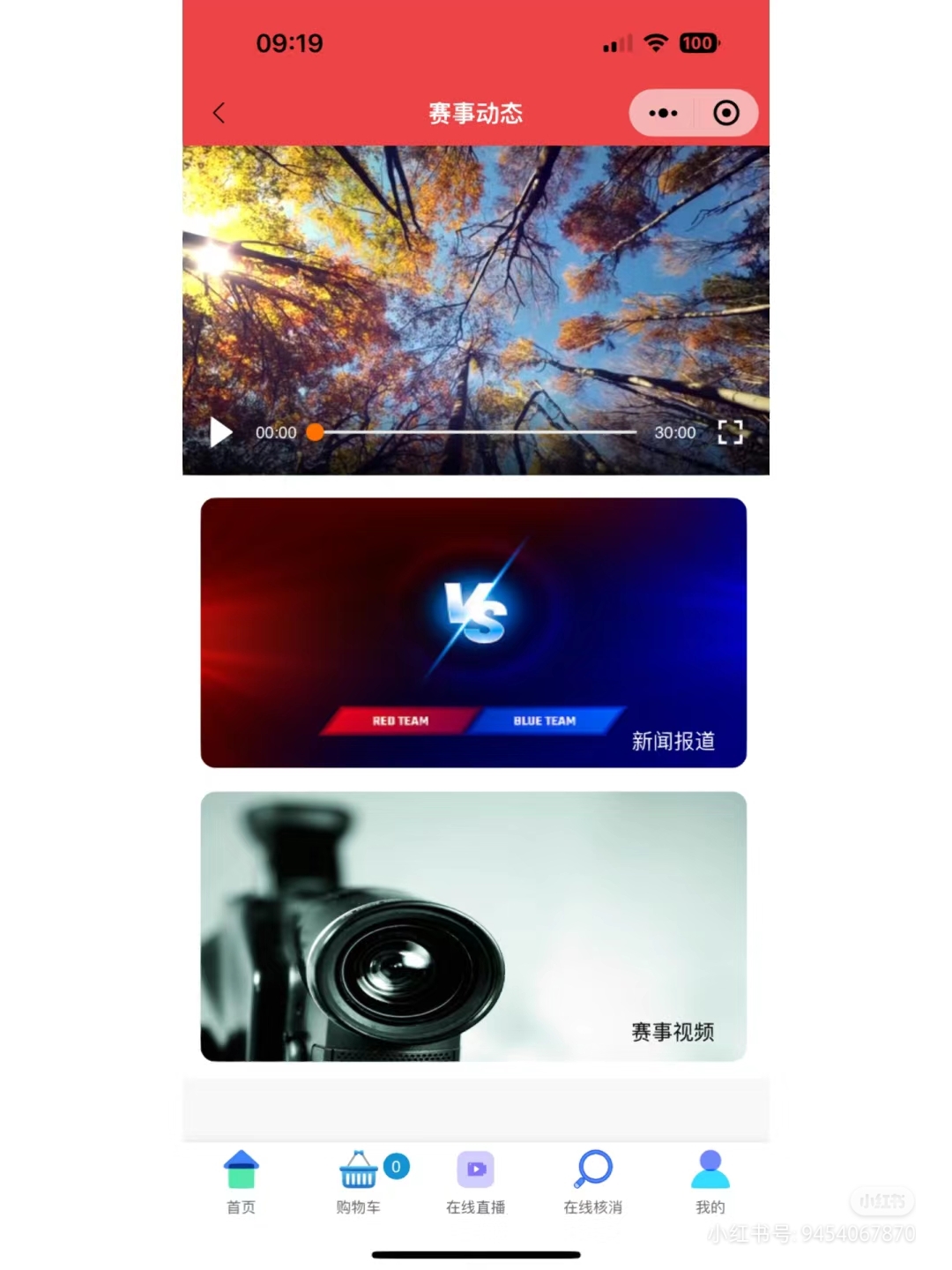This screenshot has width=952, height=1270.
Task: Open the mini-program more options menu
Action: [663, 113]
